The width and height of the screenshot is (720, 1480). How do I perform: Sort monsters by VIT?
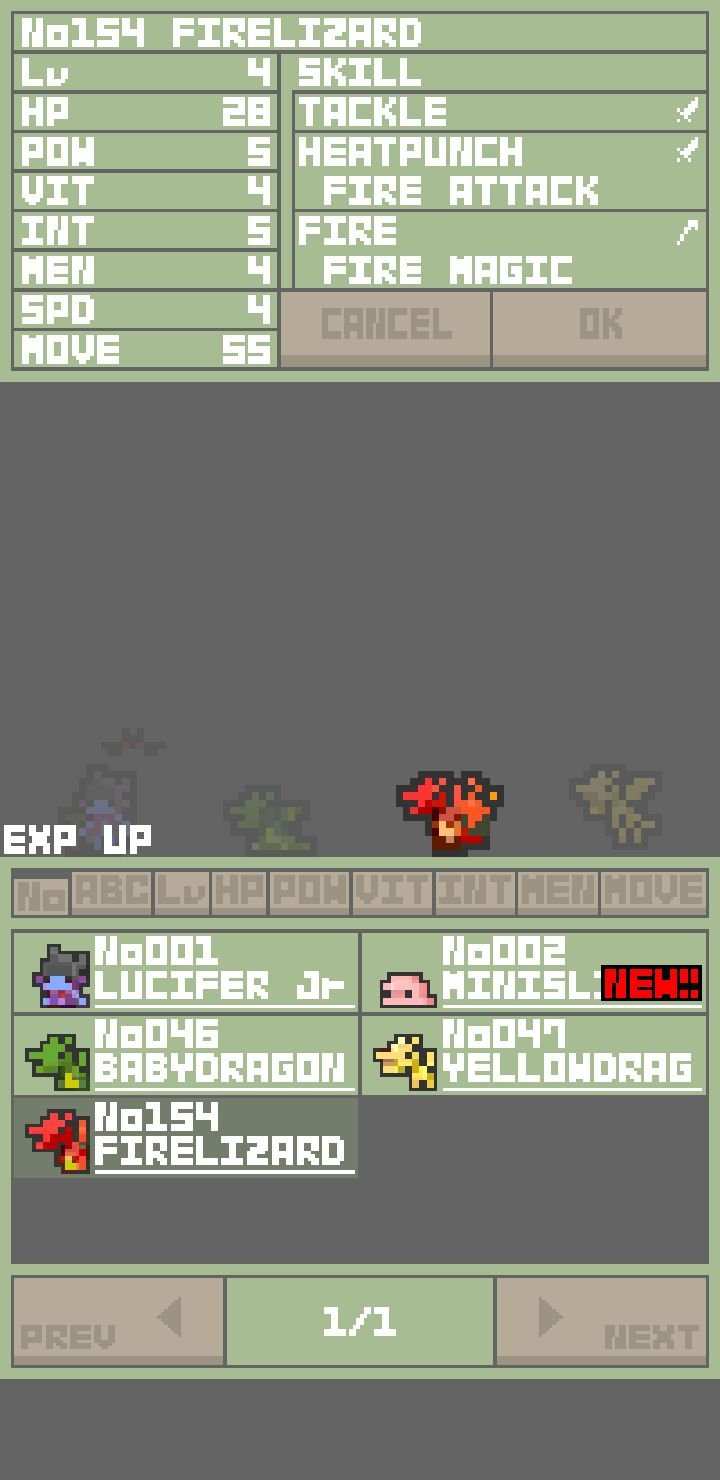coord(392,893)
